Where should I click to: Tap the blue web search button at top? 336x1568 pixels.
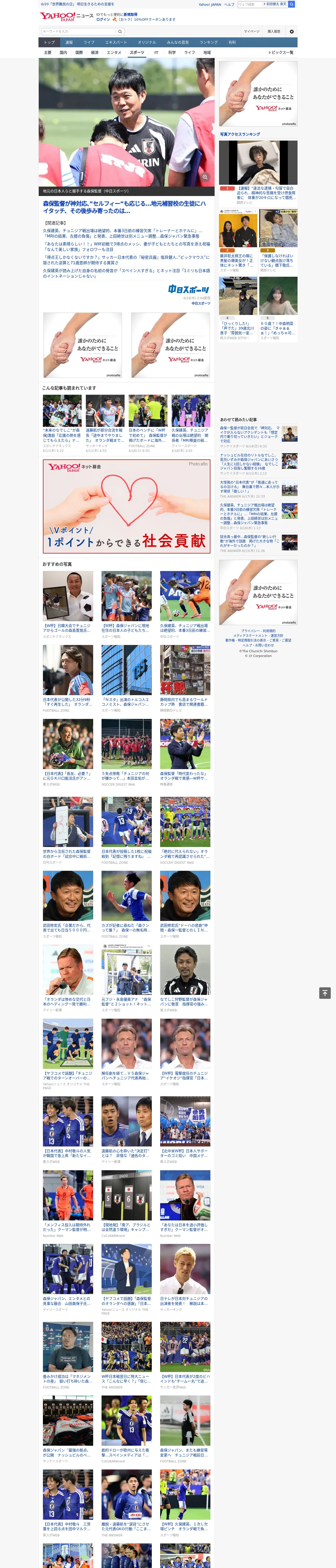point(292,4)
